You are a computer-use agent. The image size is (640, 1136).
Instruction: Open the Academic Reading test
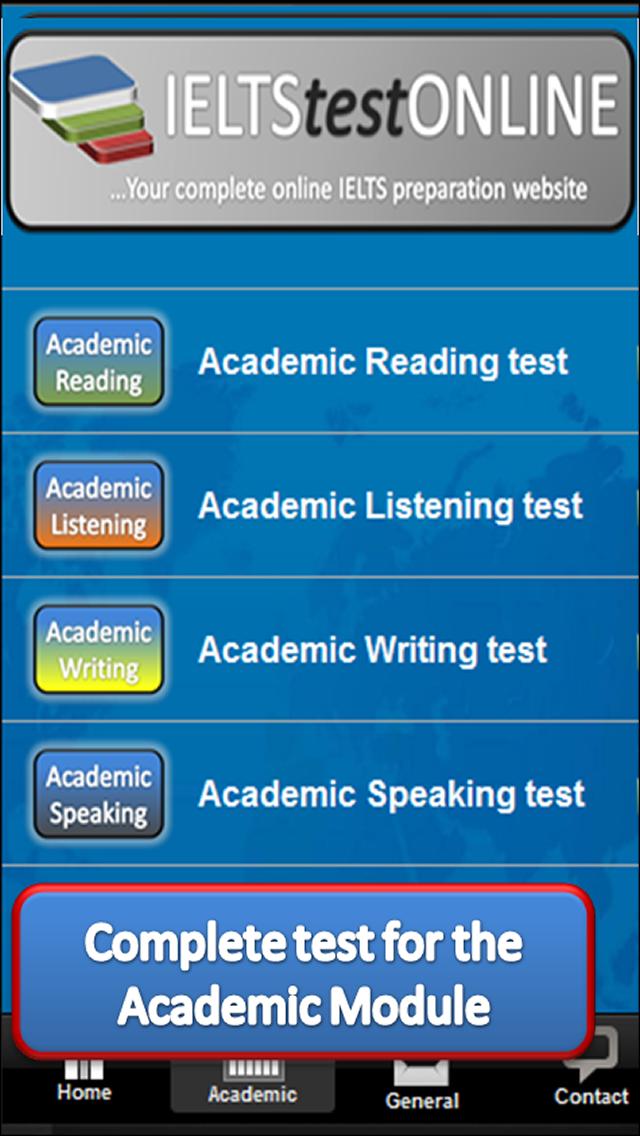(x=318, y=362)
